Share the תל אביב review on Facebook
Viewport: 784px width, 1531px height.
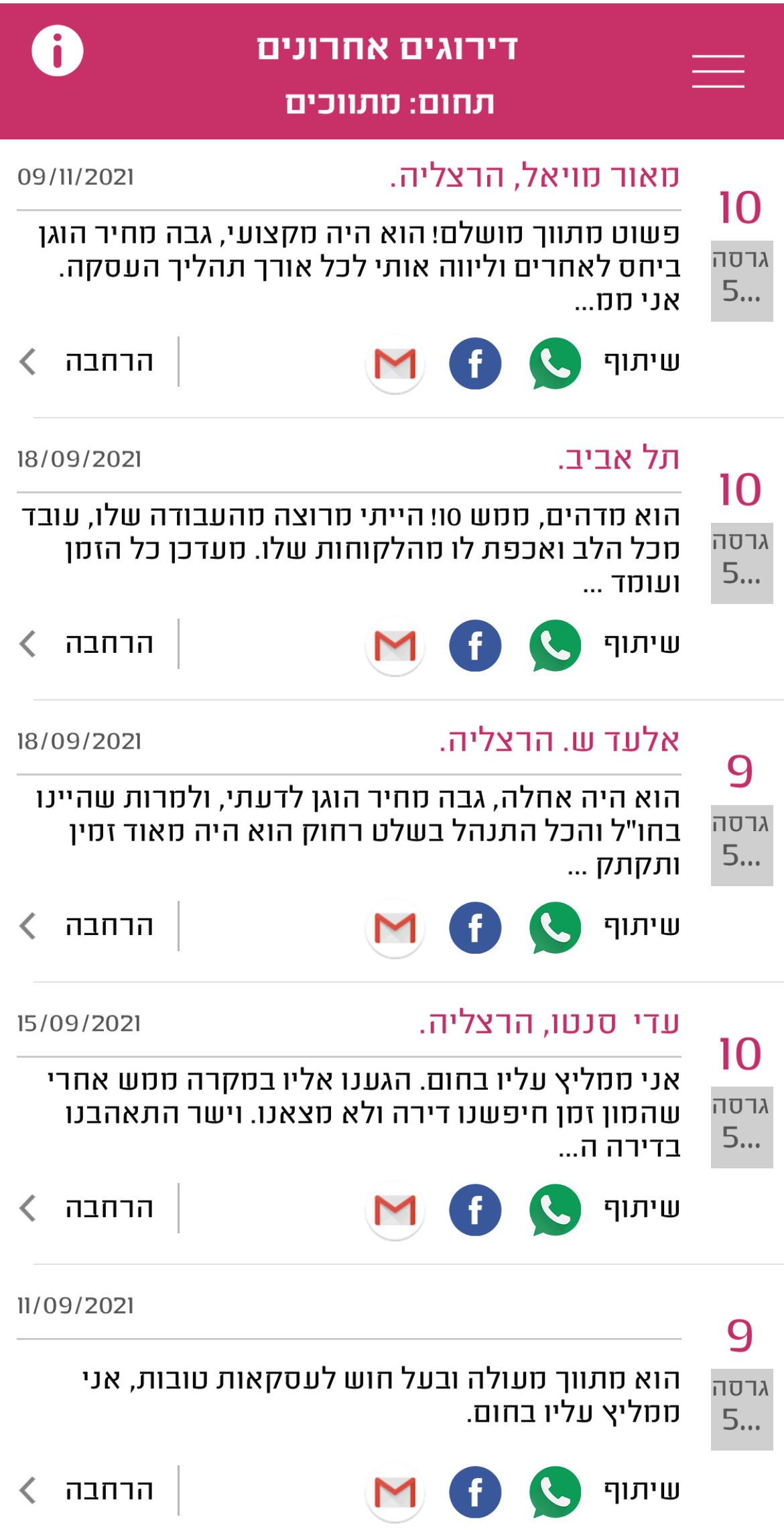point(475,646)
